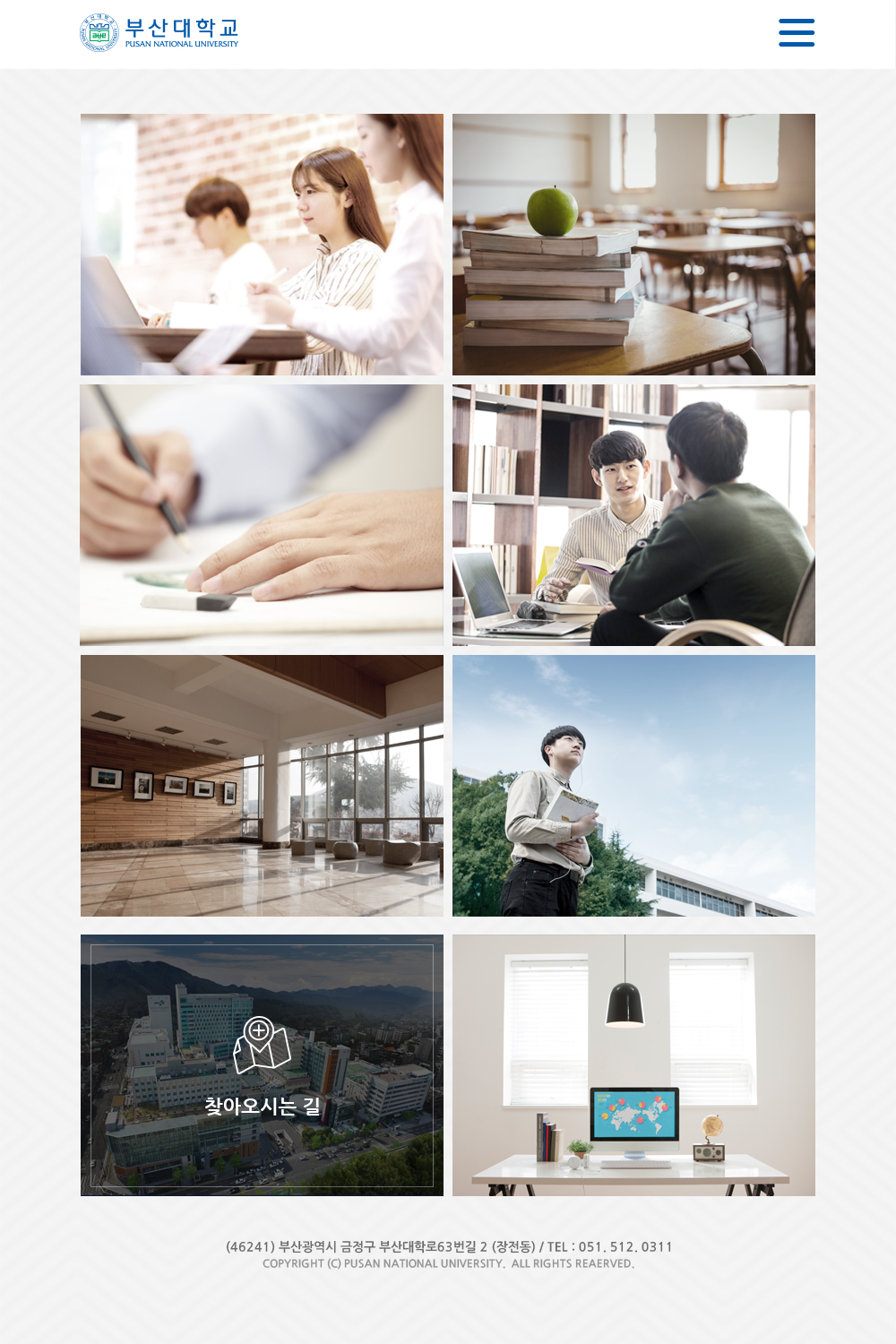The image size is (896, 1344).
Task: Select the gallery hall interior tile
Action: tap(262, 786)
